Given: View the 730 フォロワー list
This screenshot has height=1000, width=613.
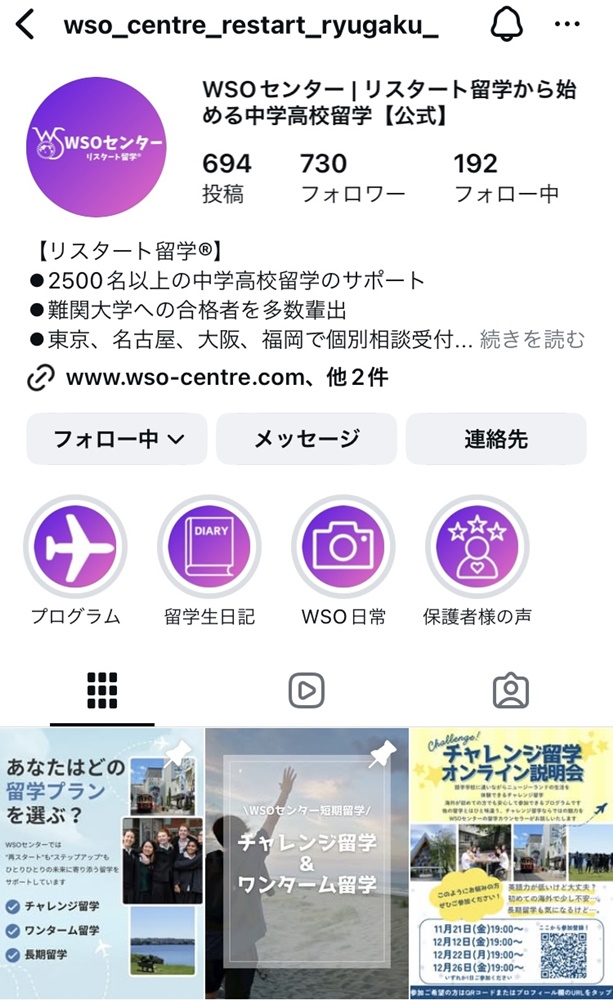Looking at the screenshot, I should pyautogui.click(x=353, y=178).
